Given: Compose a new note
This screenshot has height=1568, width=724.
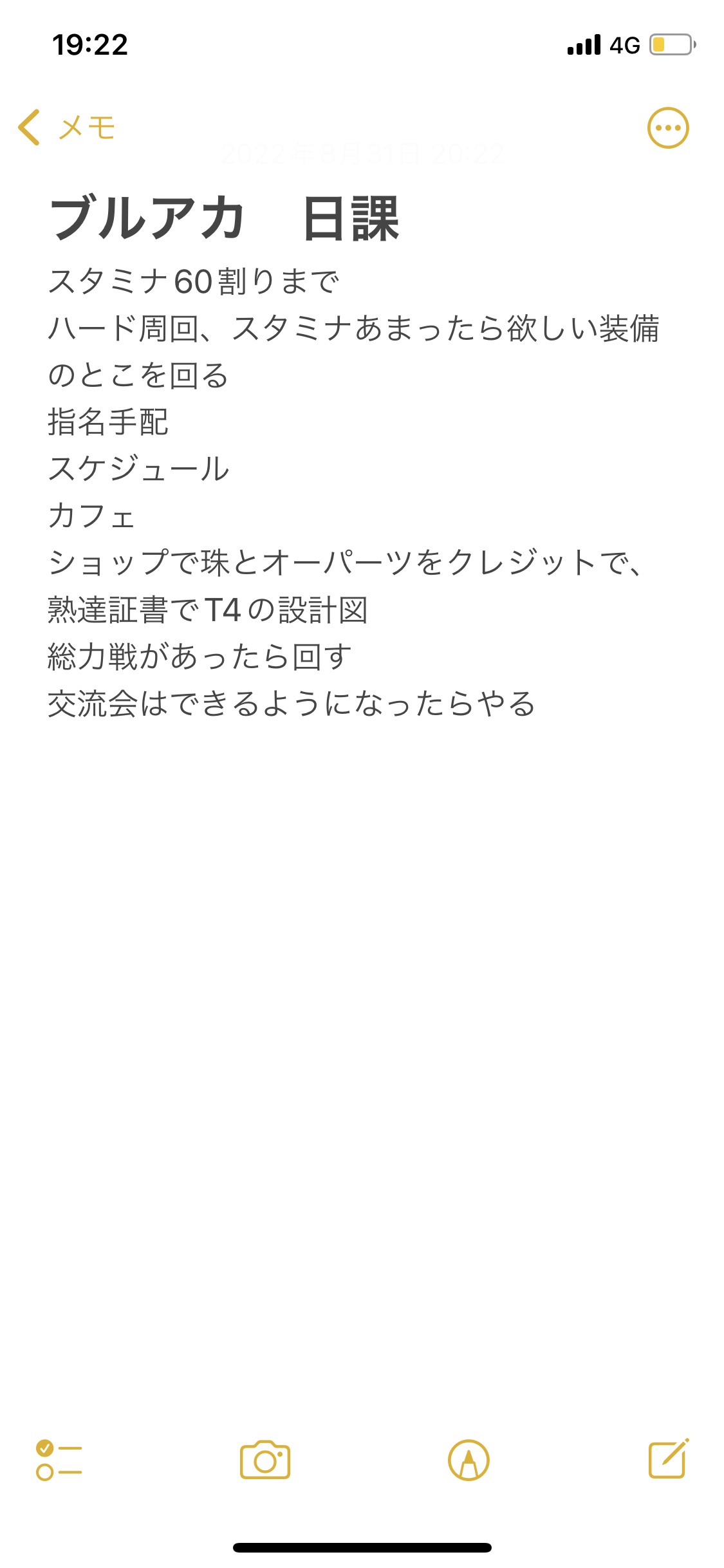Looking at the screenshot, I should point(668,1459).
